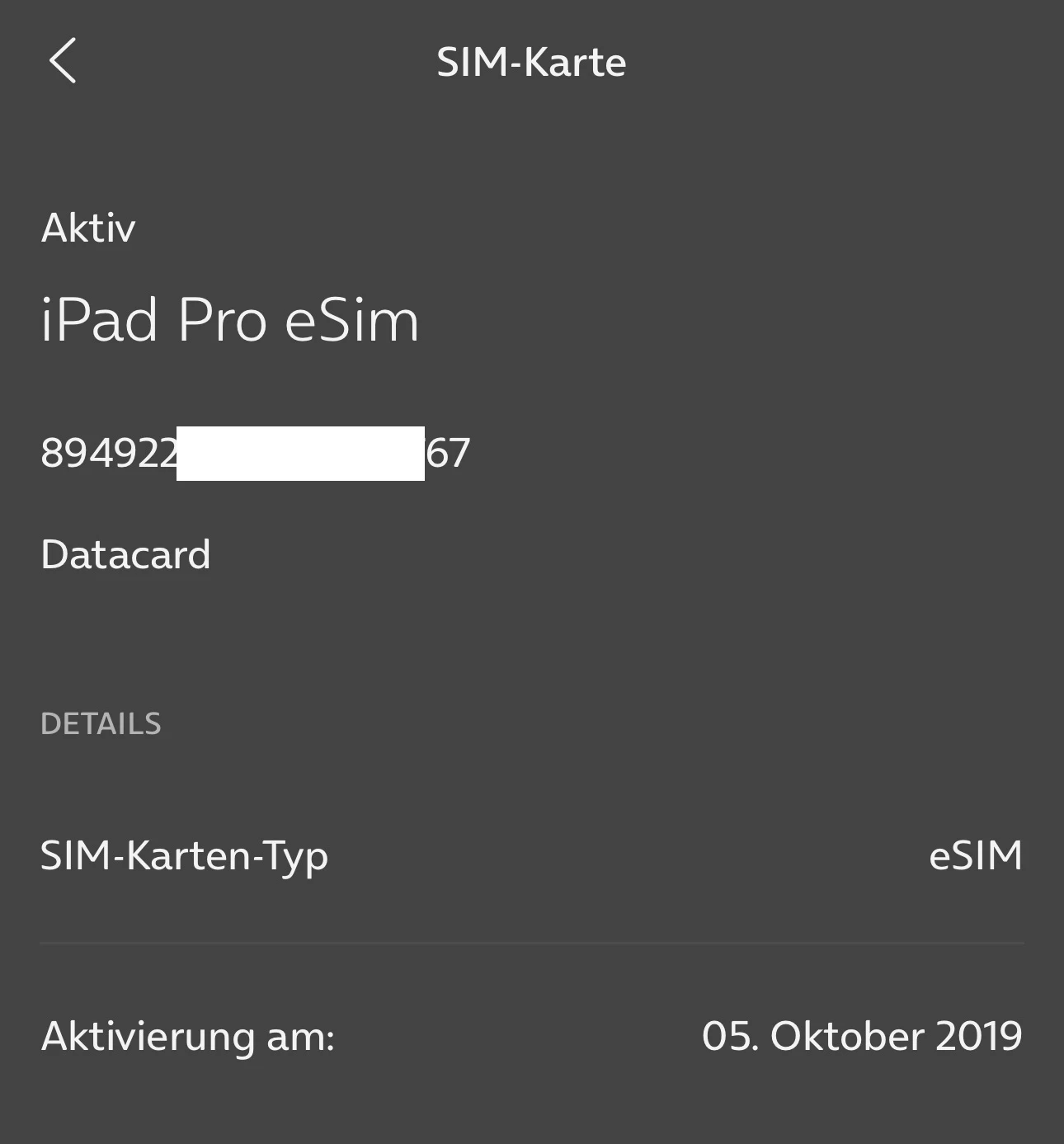Go back from the SIM-Karte screen
Viewport: 1064px width, 1144px height.
[x=63, y=61]
